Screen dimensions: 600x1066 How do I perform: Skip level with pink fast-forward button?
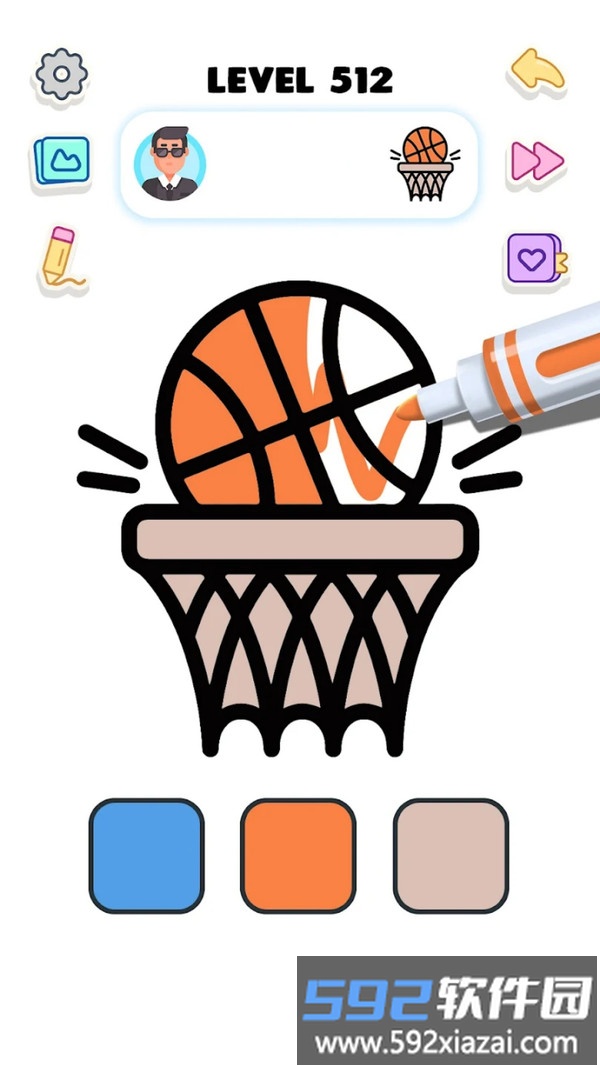pos(538,160)
